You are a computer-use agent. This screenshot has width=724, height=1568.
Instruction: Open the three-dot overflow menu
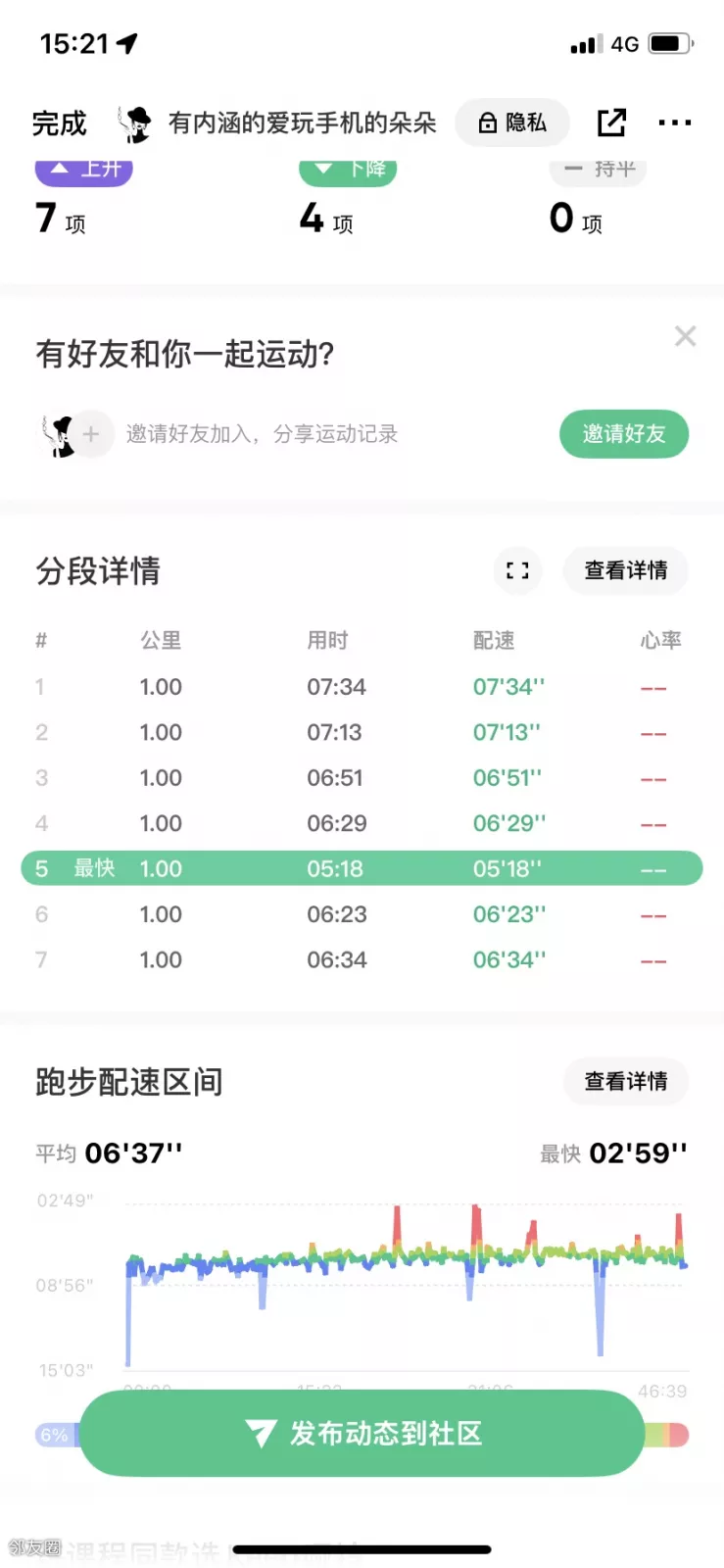pos(675,123)
